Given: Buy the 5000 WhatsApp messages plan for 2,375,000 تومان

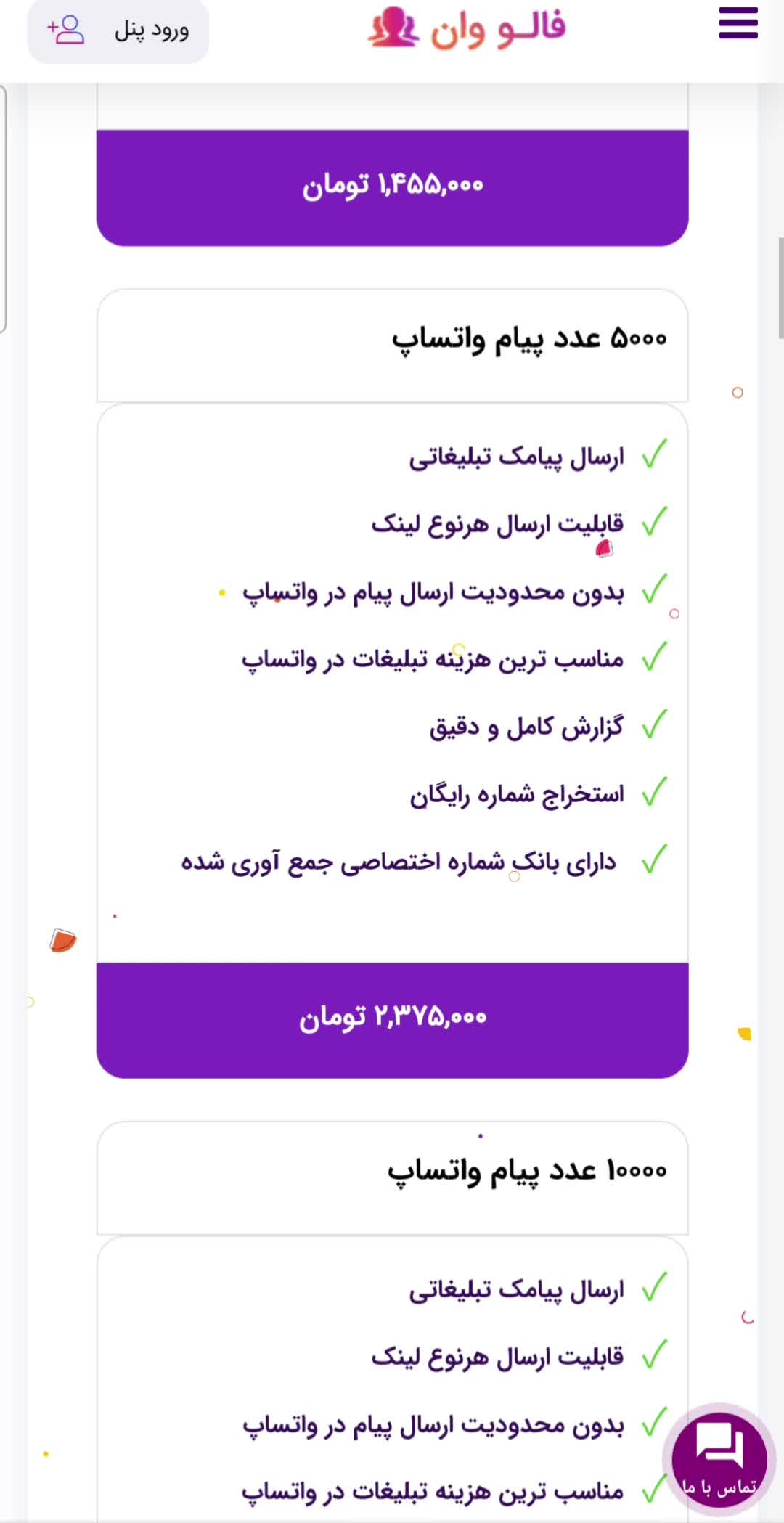Looking at the screenshot, I should 392,1019.
